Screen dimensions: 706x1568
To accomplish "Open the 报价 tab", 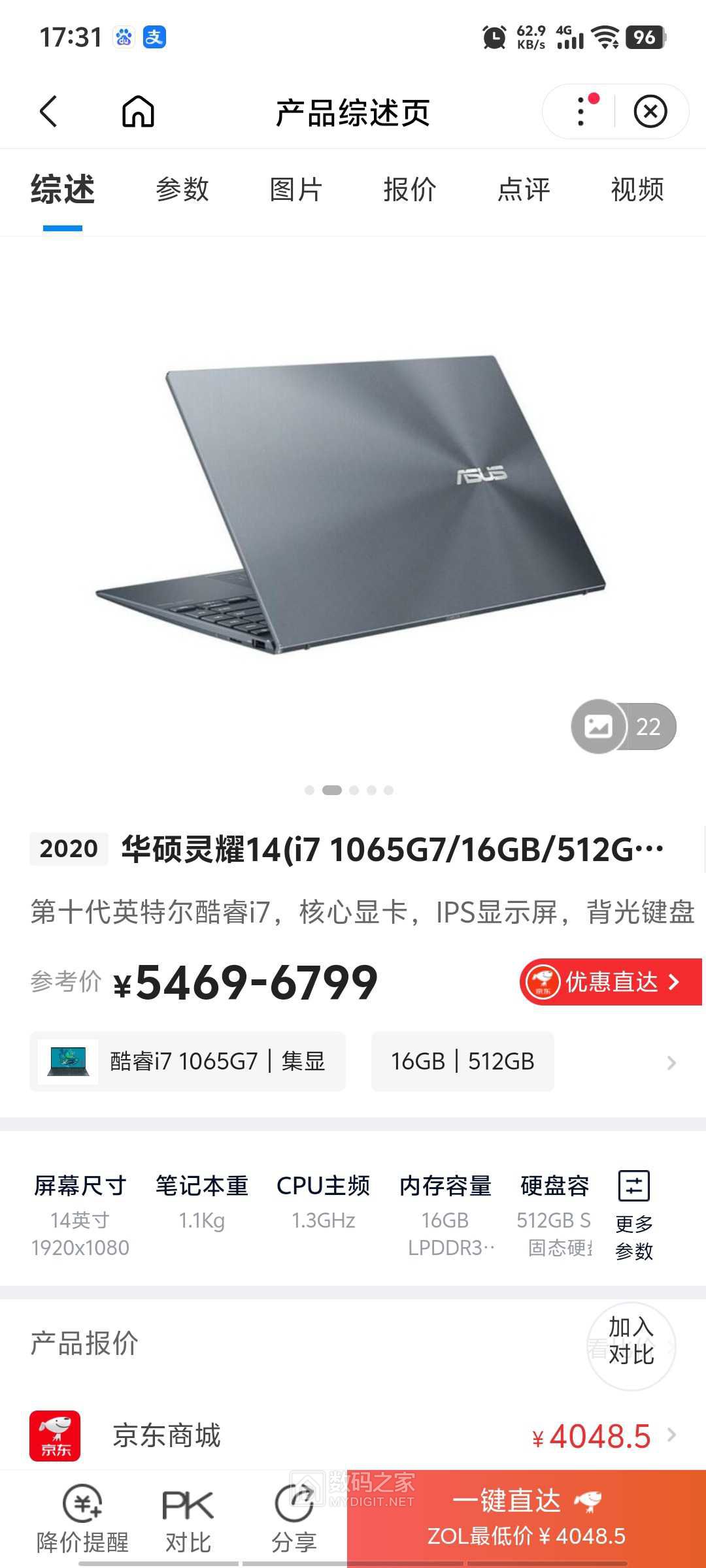I will point(410,190).
